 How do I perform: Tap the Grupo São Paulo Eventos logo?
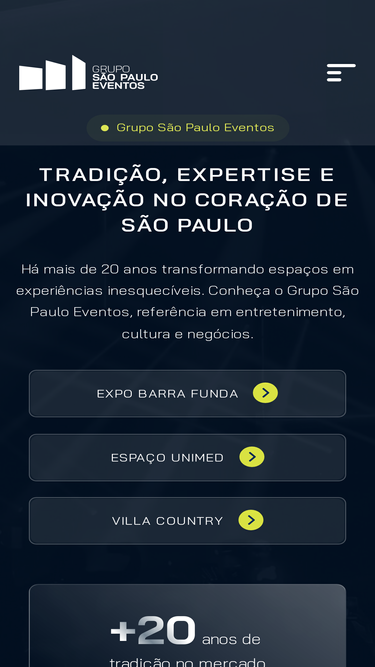click(x=88, y=73)
